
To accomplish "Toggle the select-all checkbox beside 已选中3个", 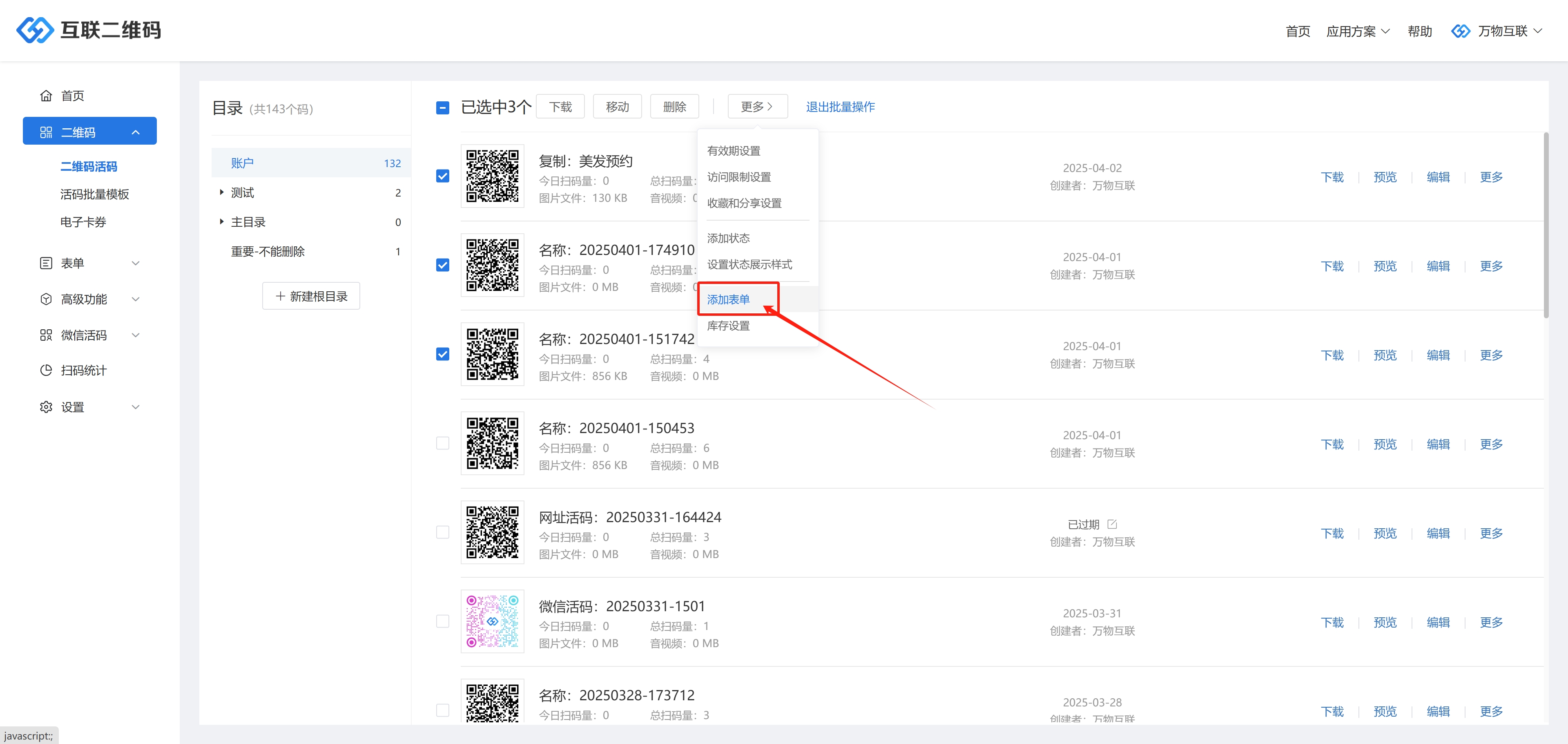I will (442, 108).
